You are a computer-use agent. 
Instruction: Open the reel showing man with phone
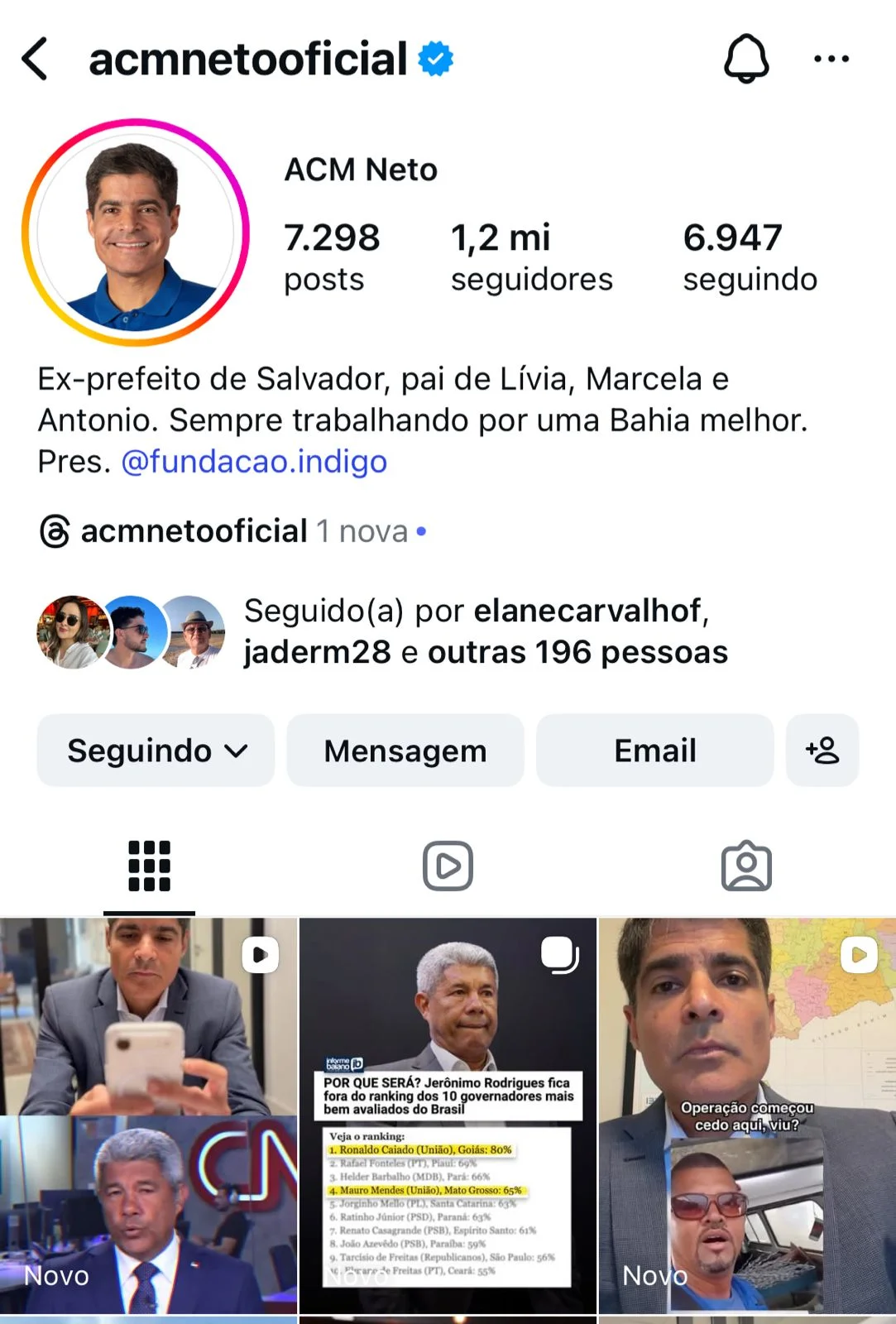pyautogui.click(x=148, y=1115)
